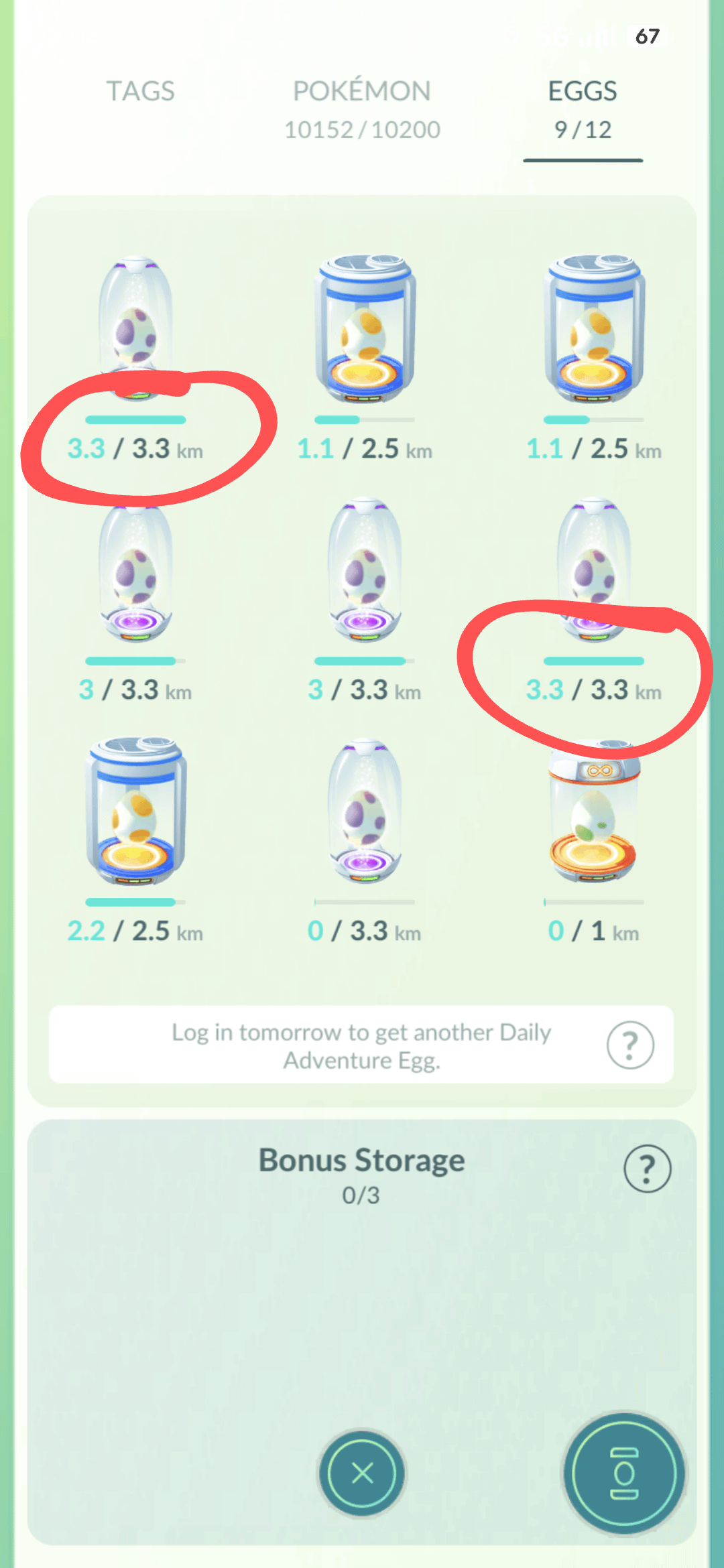Open the egg at 2.2 / 2.5 km
Image resolution: width=724 pixels, height=1568 pixels.
coord(135,814)
